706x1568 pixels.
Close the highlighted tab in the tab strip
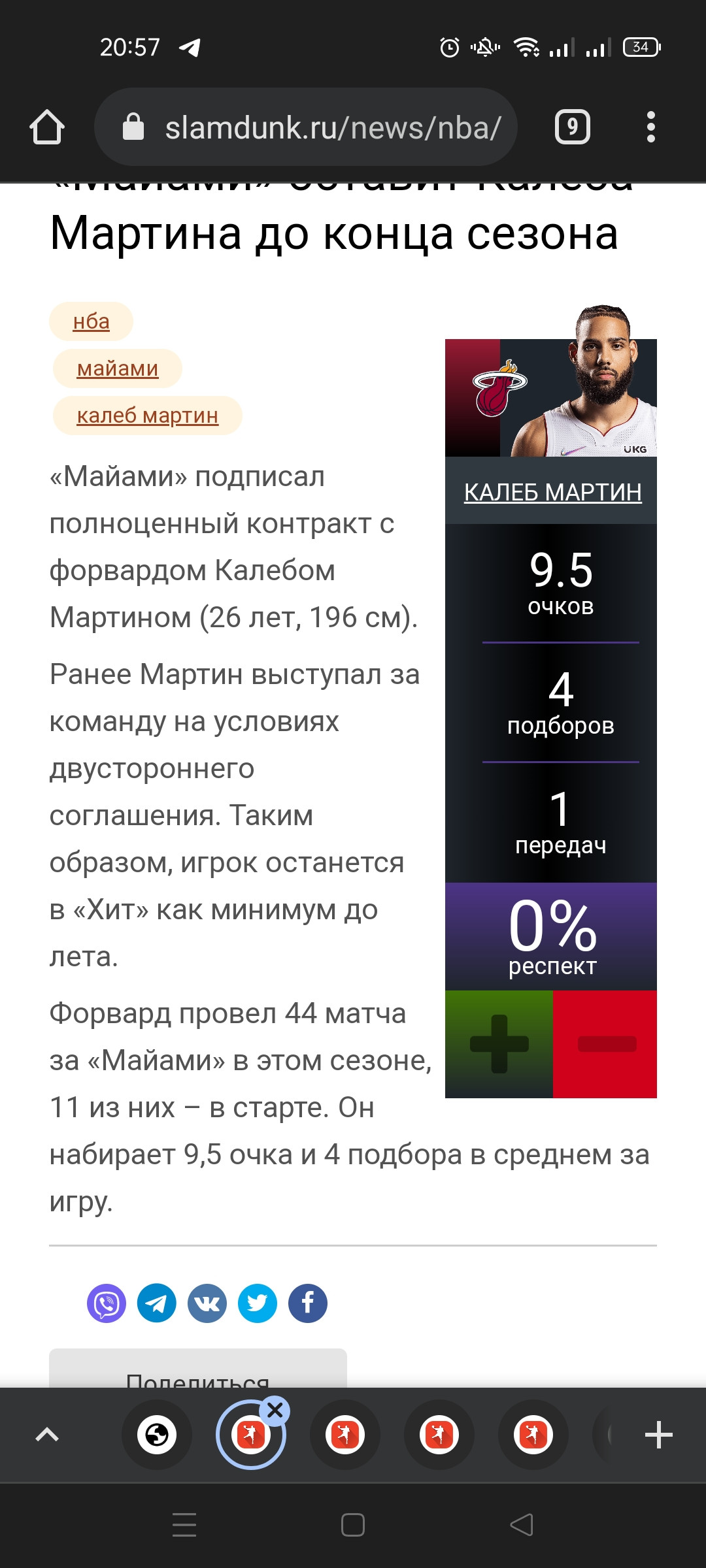[x=275, y=1411]
